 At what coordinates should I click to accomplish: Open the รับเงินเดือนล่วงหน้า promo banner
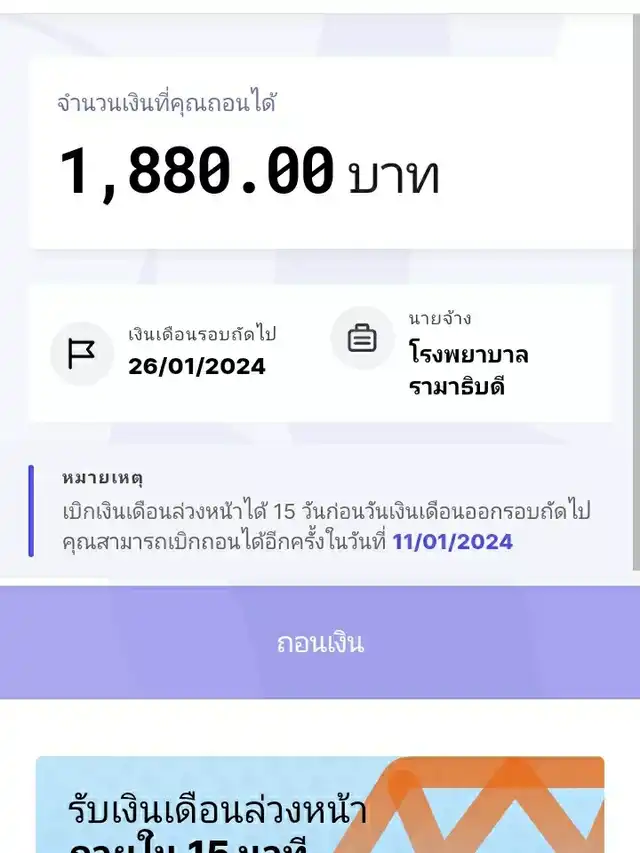320,806
